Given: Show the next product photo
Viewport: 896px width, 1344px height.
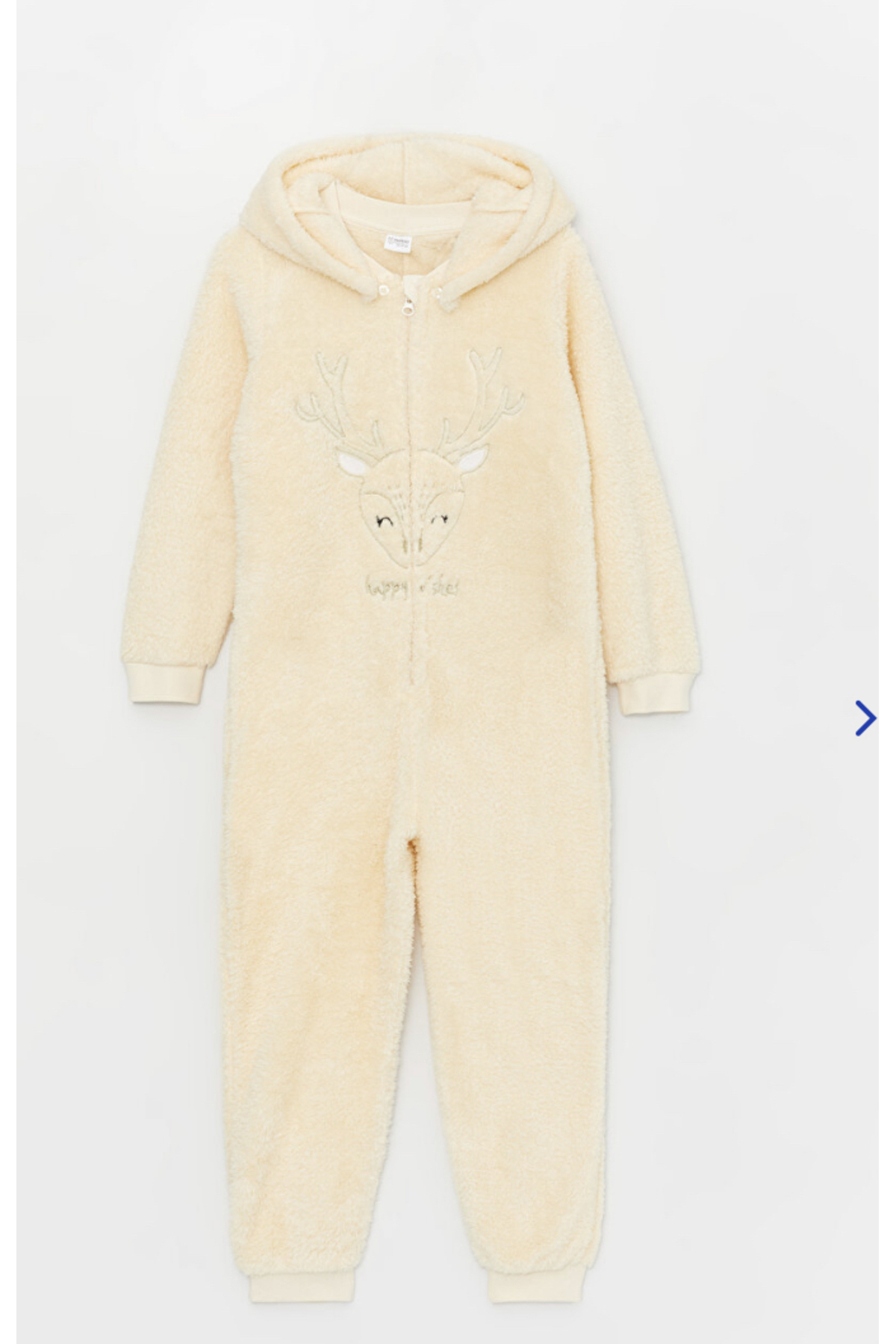Looking at the screenshot, I should click(865, 718).
